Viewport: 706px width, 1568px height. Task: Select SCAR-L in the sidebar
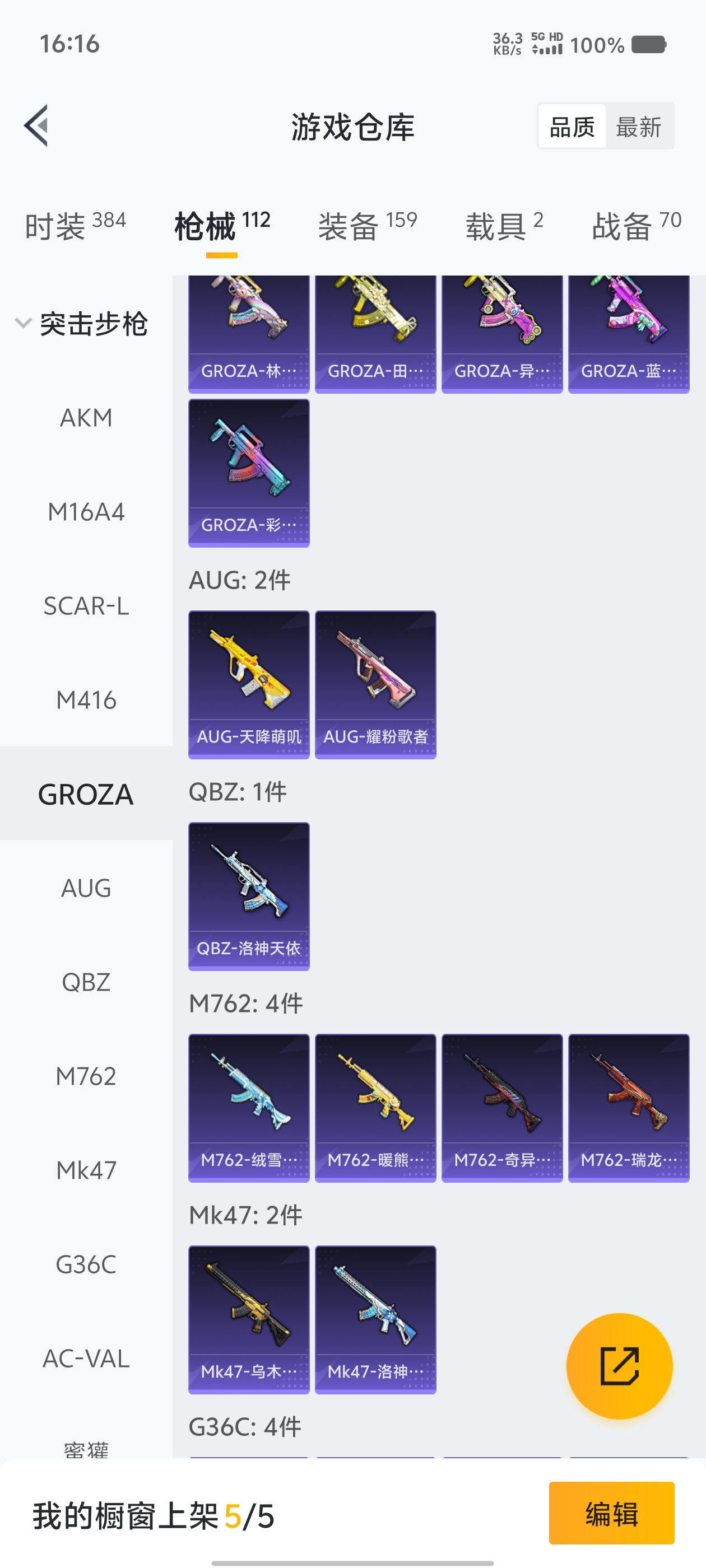86,606
